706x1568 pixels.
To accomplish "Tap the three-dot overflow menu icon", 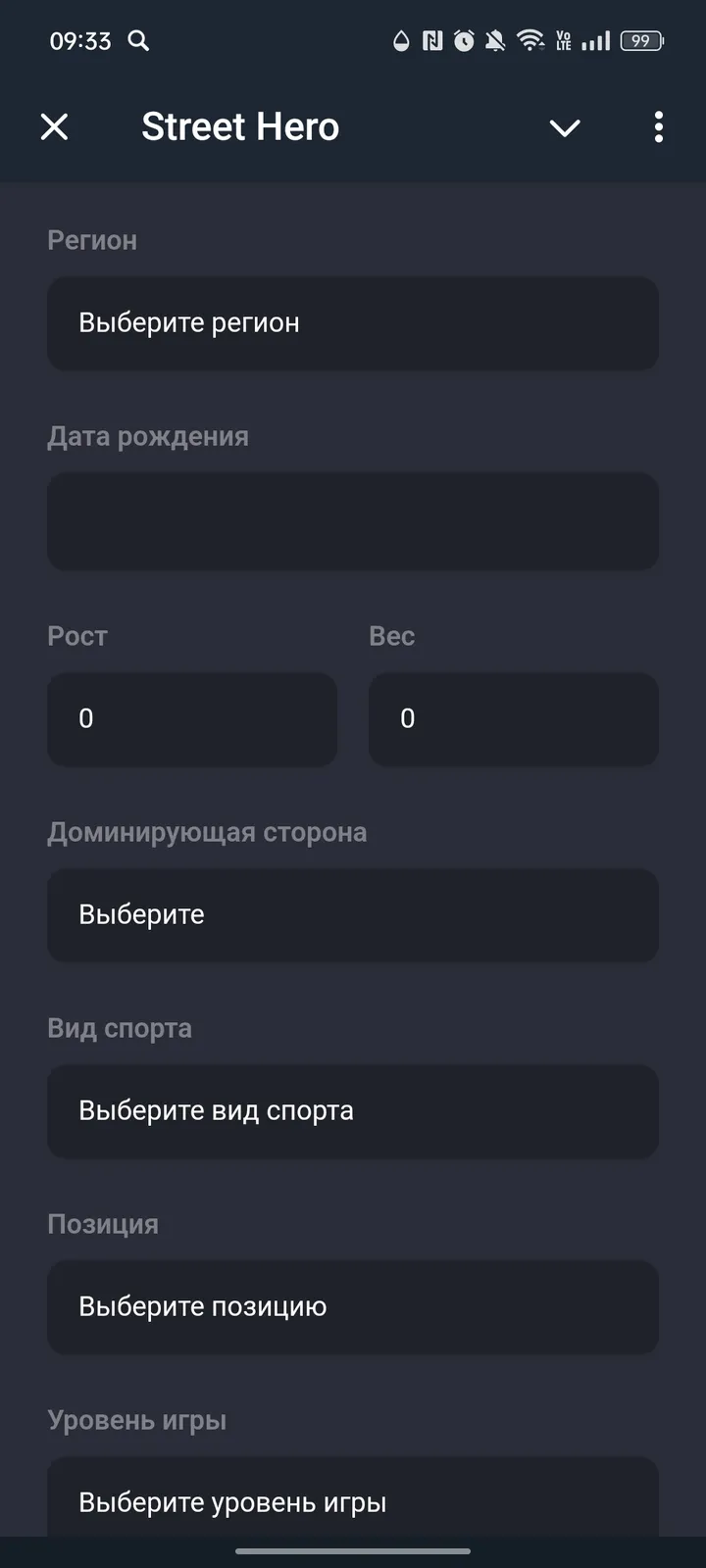I will click(658, 127).
